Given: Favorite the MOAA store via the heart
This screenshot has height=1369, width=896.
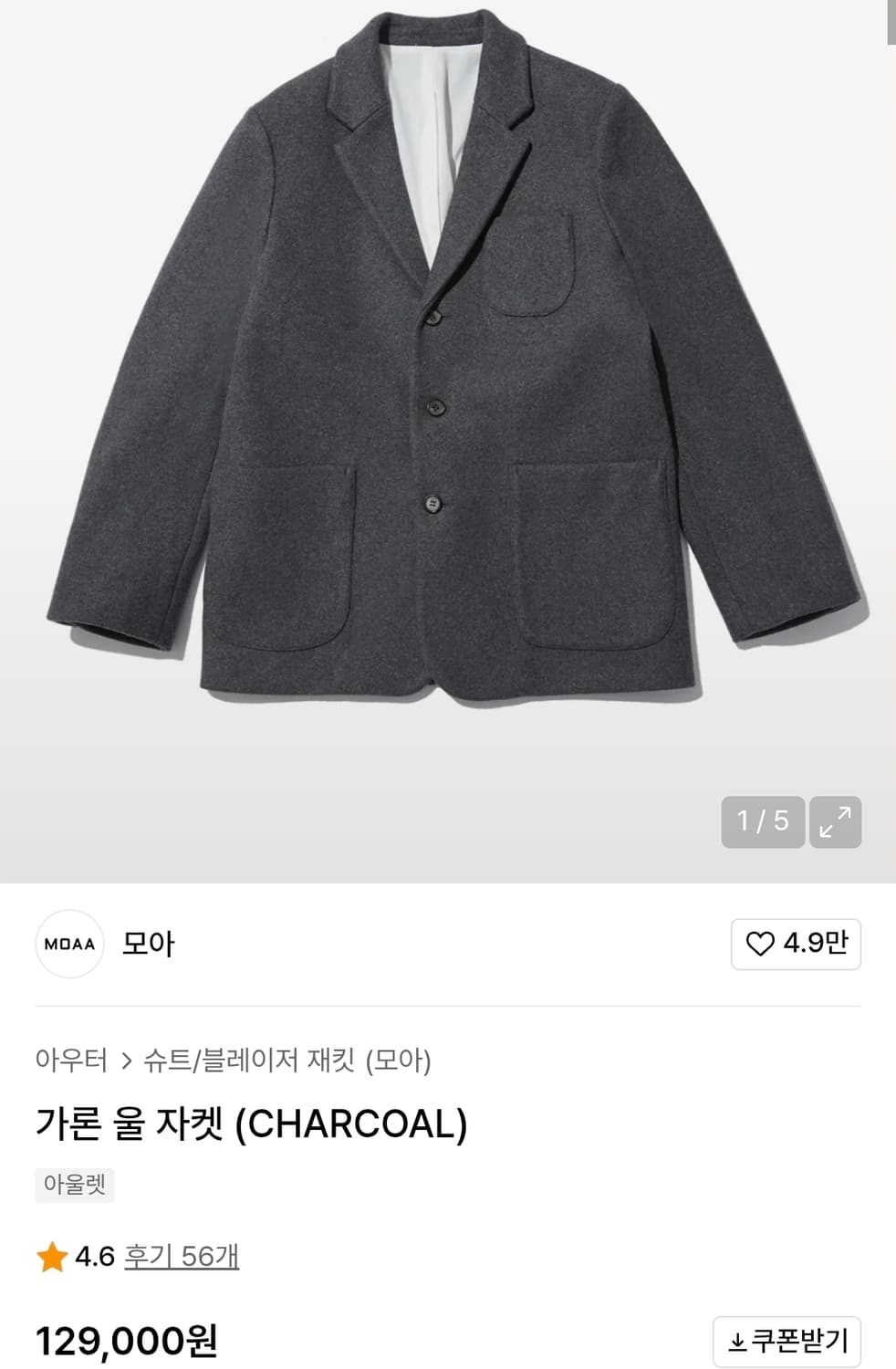Looking at the screenshot, I should click(x=760, y=945).
